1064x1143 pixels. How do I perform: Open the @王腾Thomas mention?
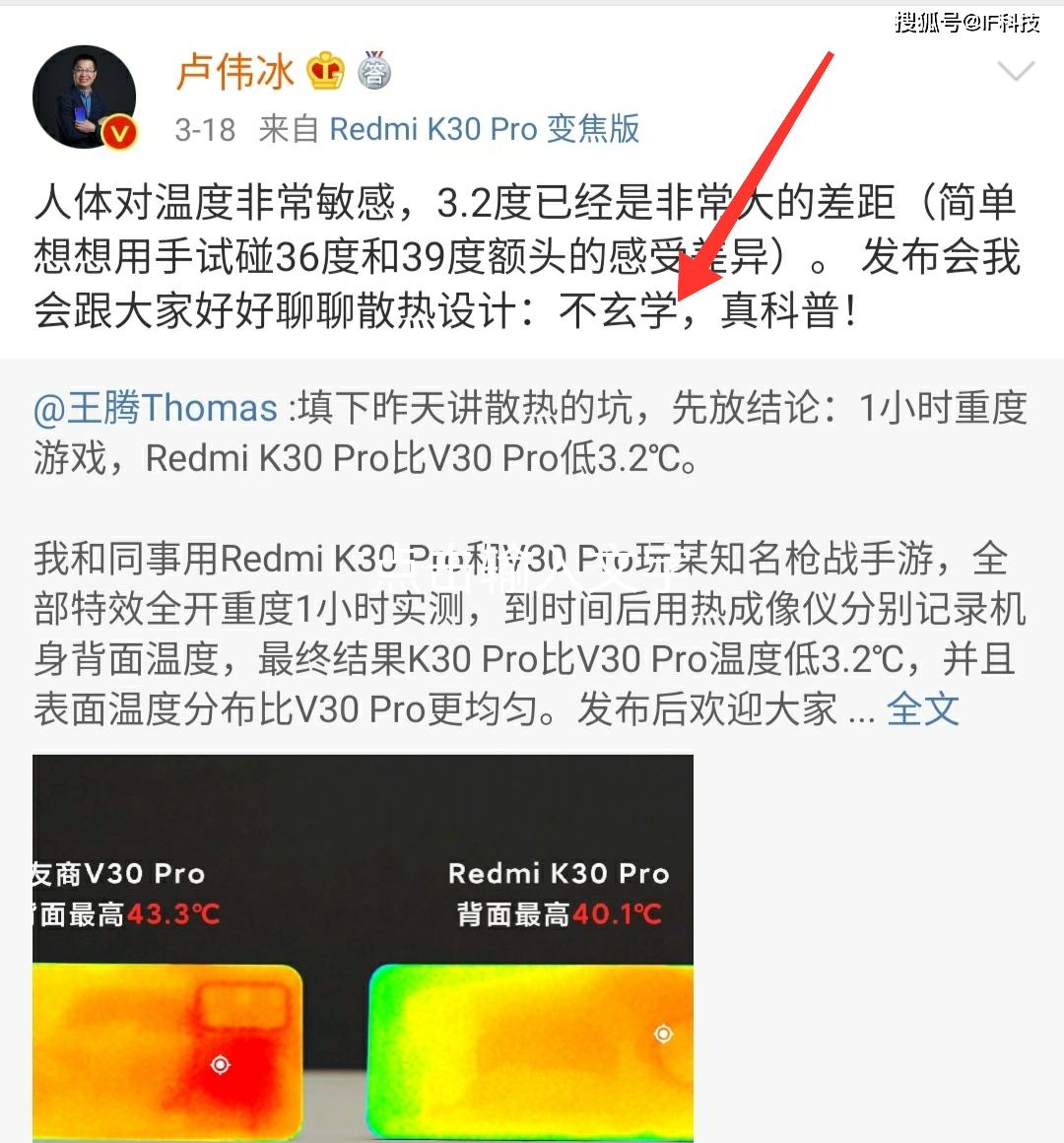tap(156, 408)
